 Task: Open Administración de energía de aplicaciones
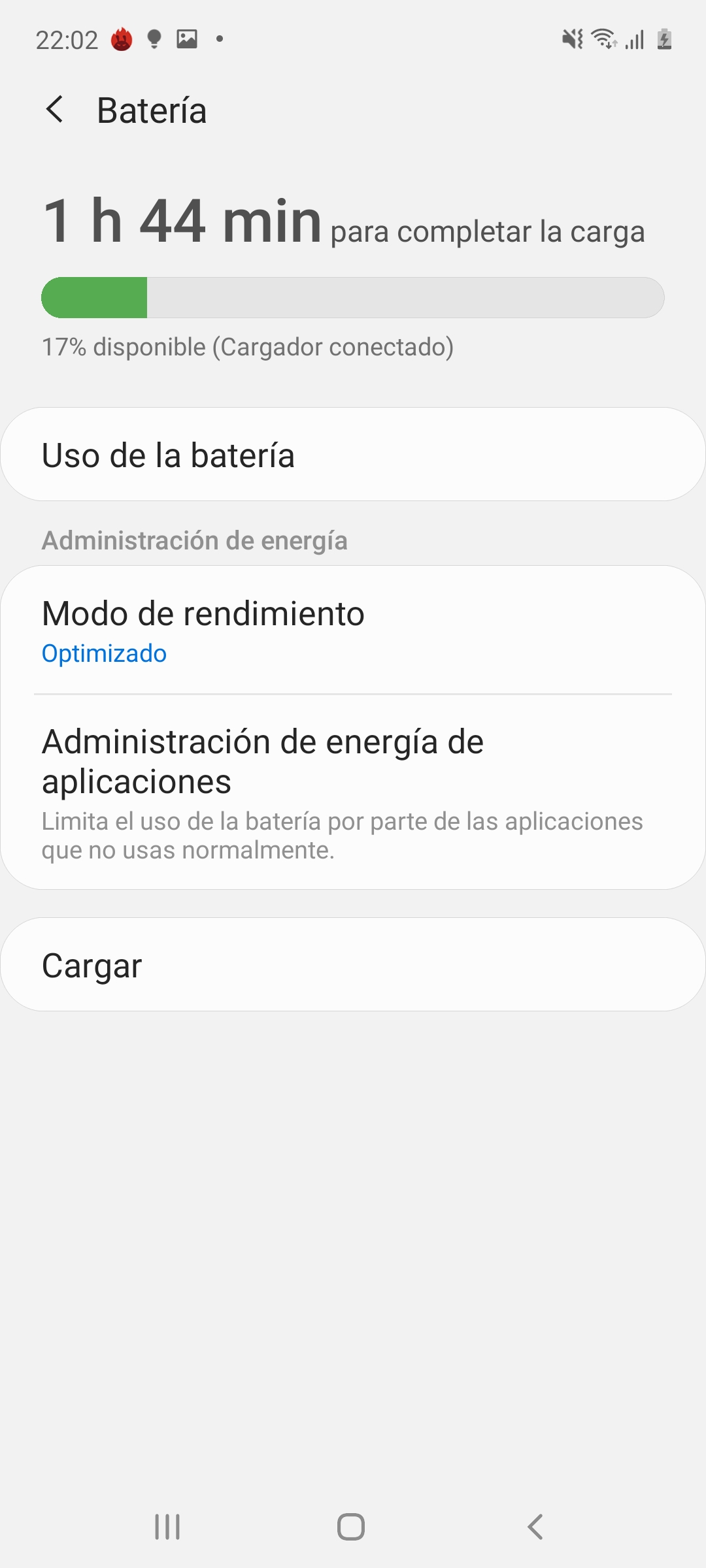click(x=353, y=792)
